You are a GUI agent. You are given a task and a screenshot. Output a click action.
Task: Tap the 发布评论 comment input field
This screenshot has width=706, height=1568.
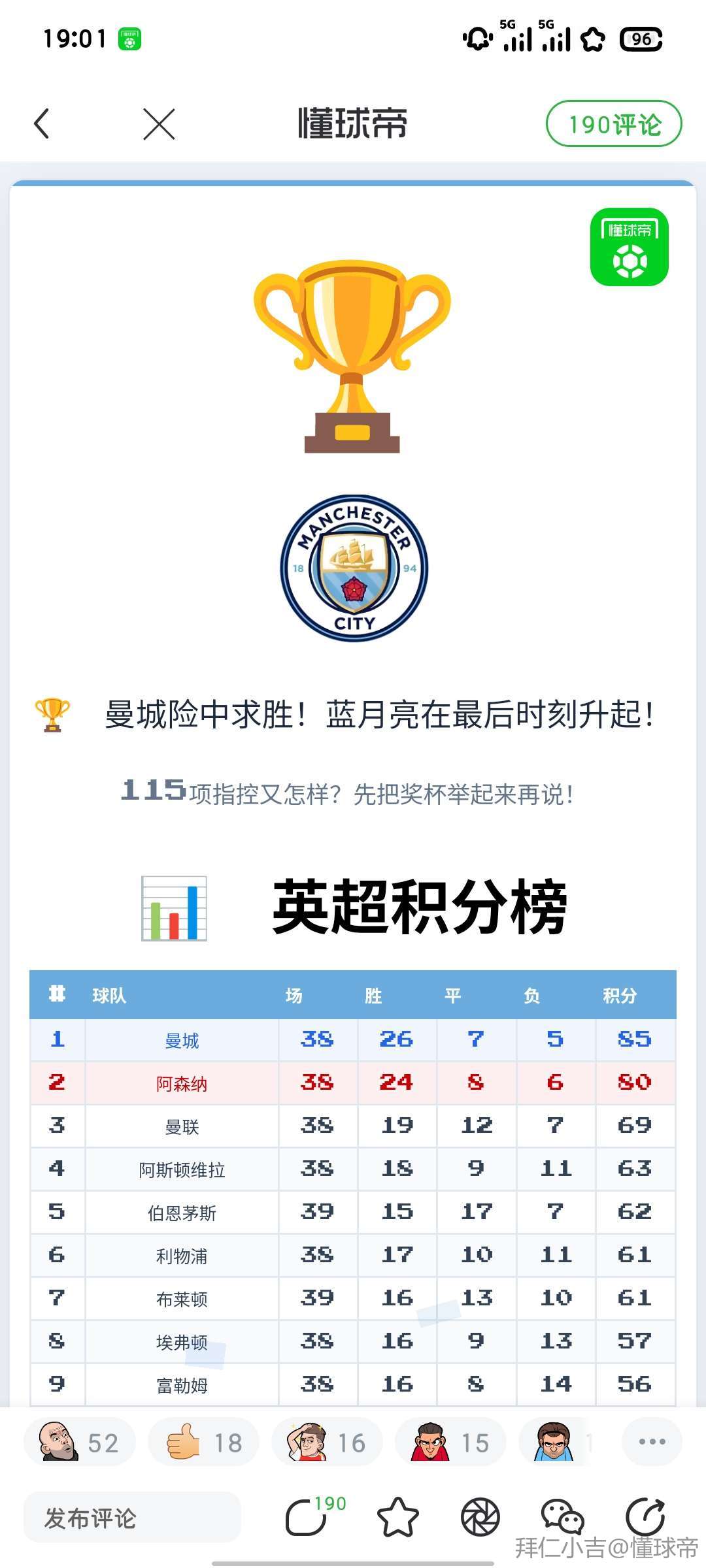point(132,1517)
